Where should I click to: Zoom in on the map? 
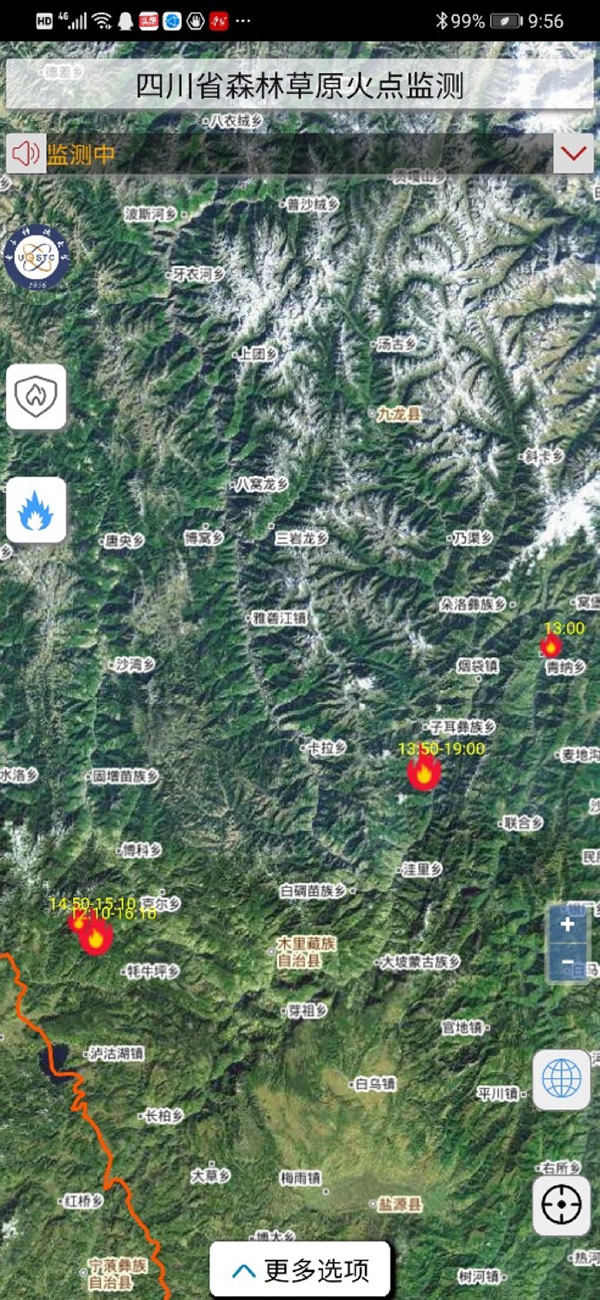[567, 924]
